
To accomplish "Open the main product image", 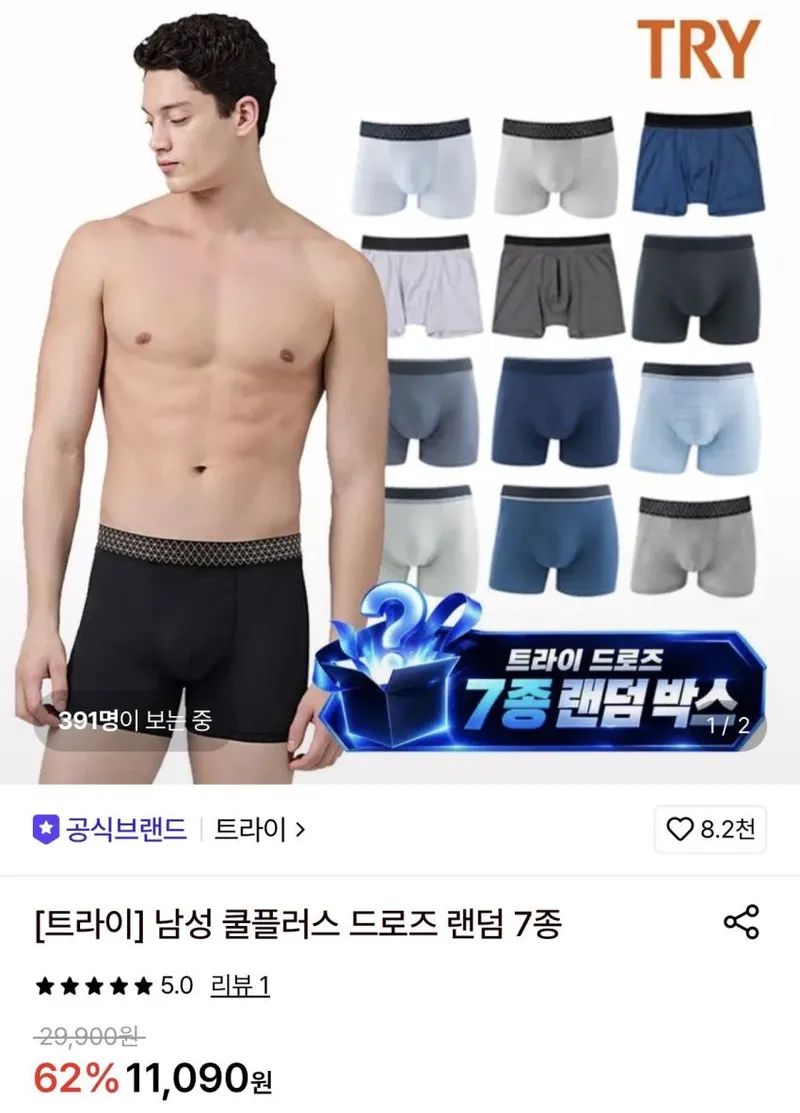I will click(400, 392).
